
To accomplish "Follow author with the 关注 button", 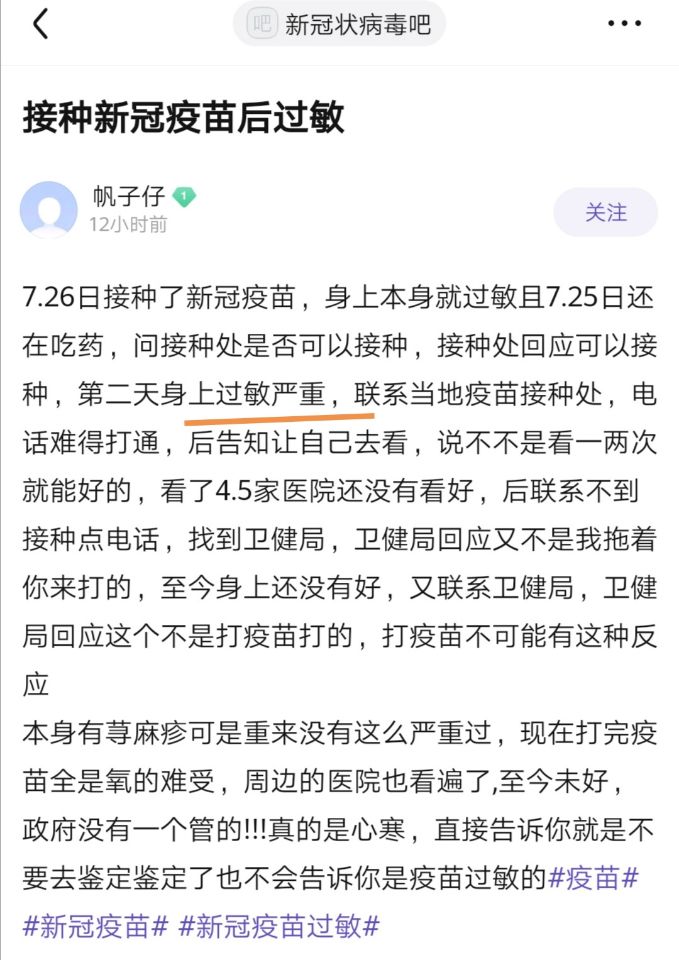I will (x=605, y=212).
